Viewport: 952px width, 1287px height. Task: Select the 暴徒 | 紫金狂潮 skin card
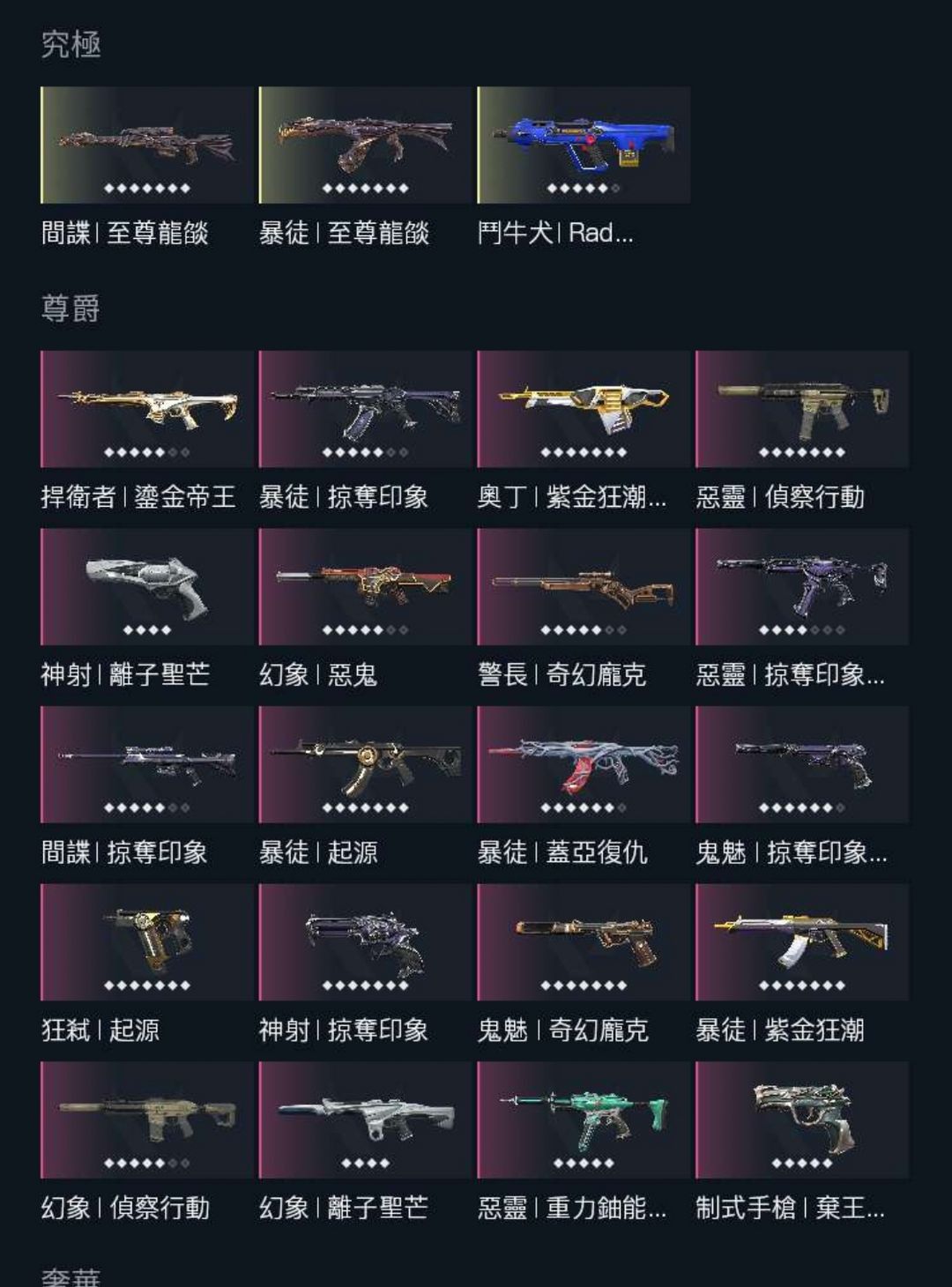click(802, 942)
